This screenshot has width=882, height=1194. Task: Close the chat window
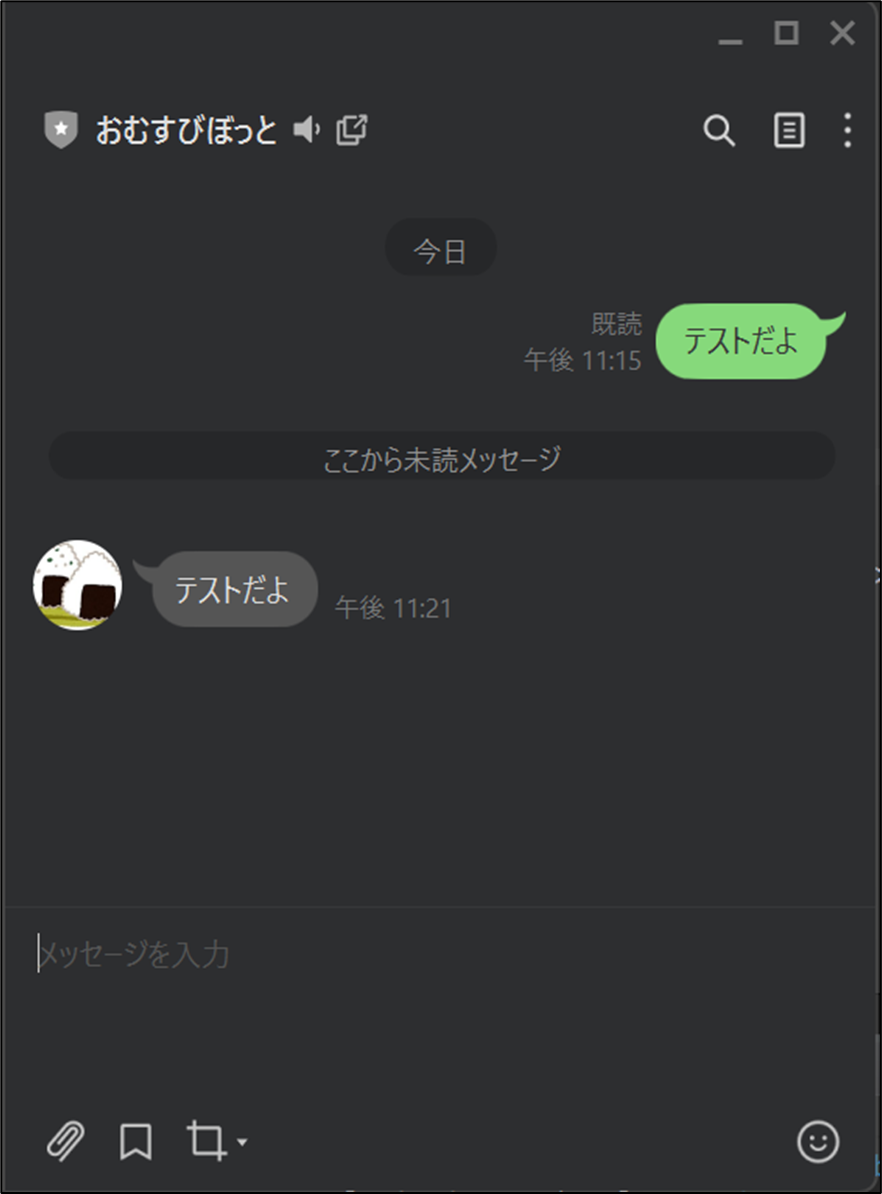coord(843,34)
